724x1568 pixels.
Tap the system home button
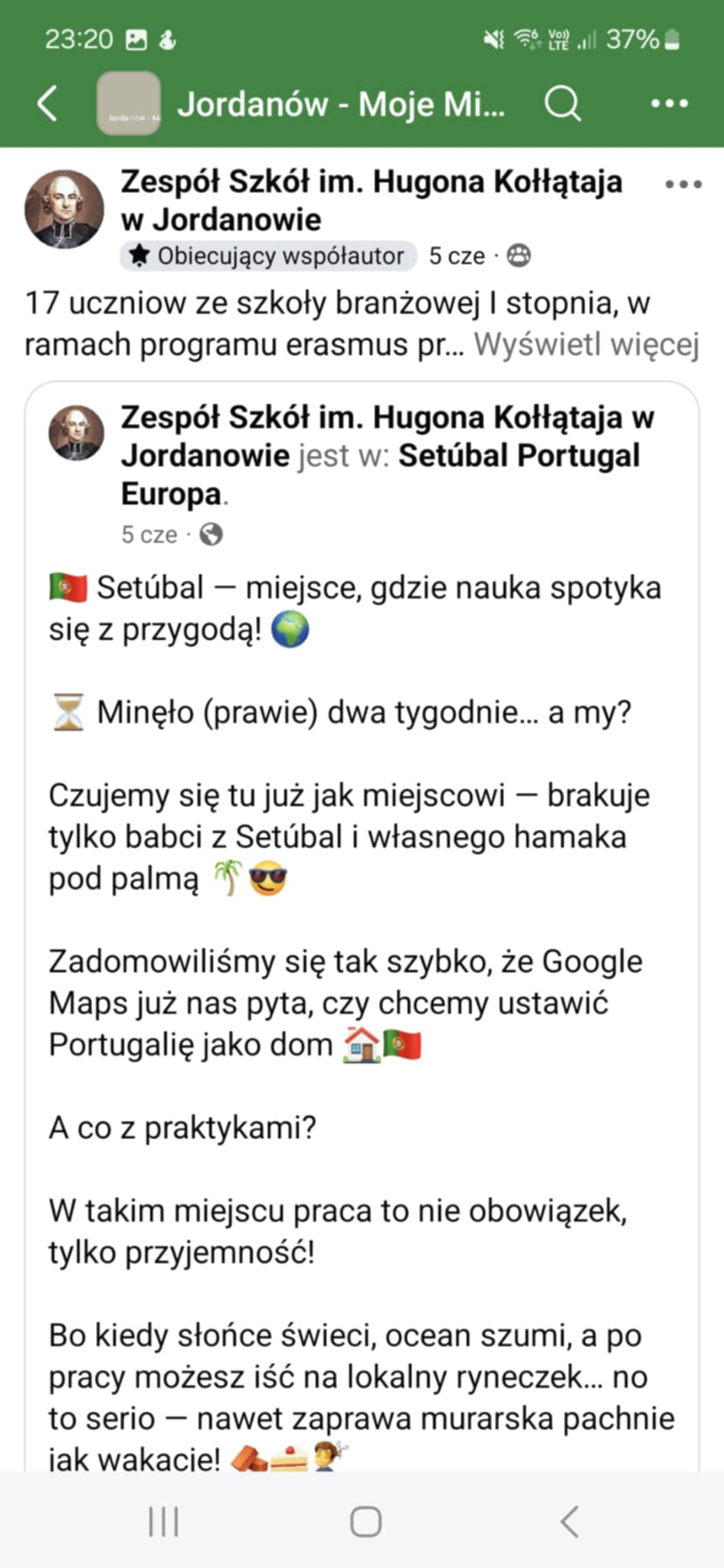tap(365, 1521)
